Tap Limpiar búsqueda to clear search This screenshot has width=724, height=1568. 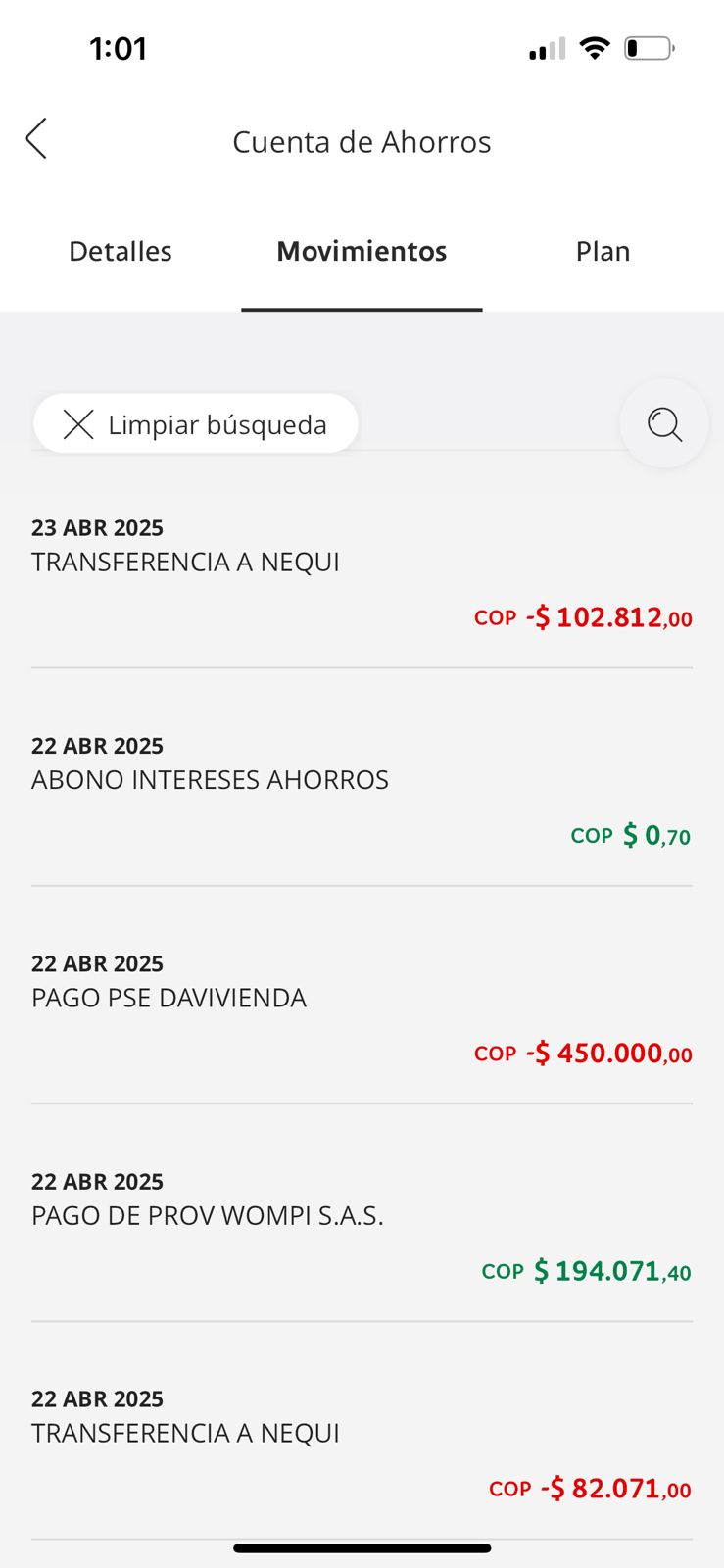coord(196,424)
